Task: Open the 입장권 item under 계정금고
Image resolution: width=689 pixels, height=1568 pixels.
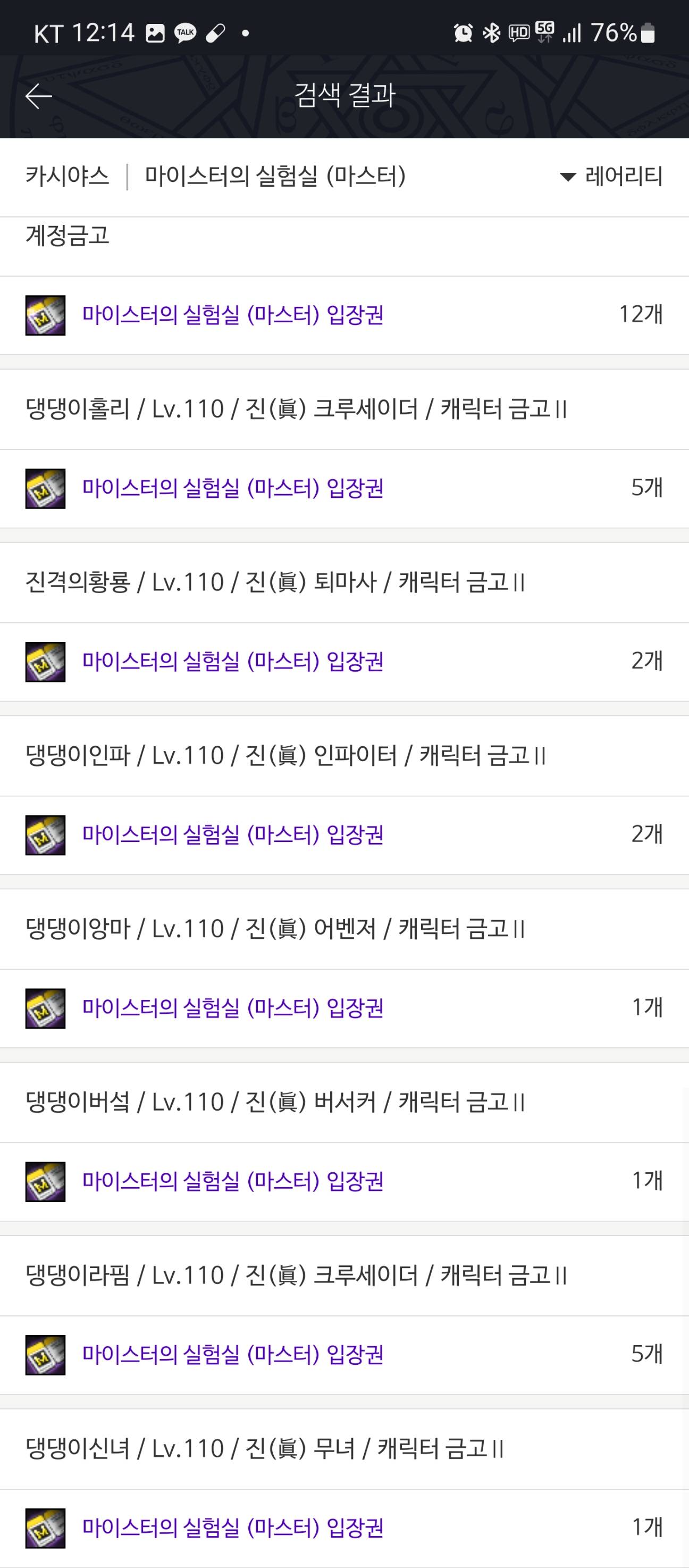Action: click(x=232, y=315)
